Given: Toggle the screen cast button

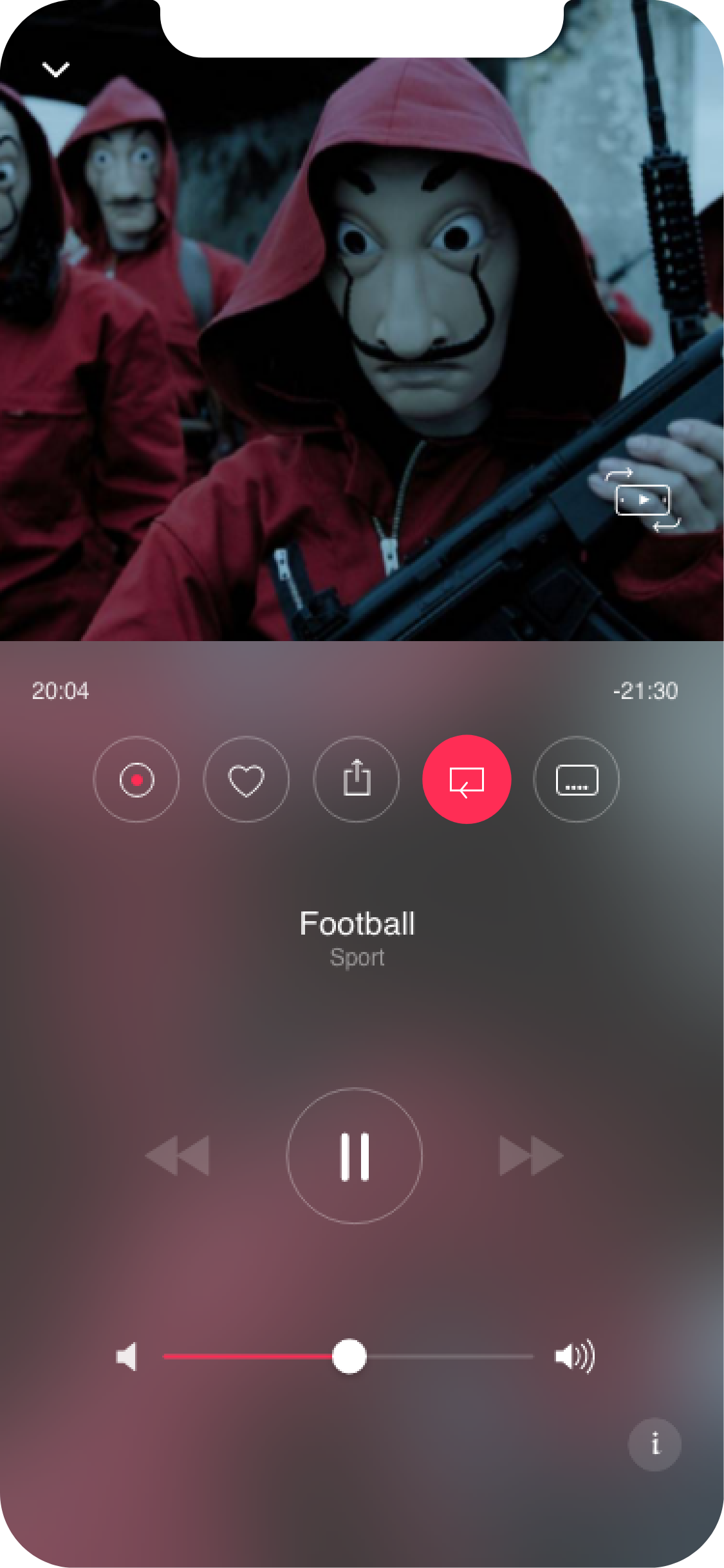Looking at the screenshot, I should [x=467, y=779].
